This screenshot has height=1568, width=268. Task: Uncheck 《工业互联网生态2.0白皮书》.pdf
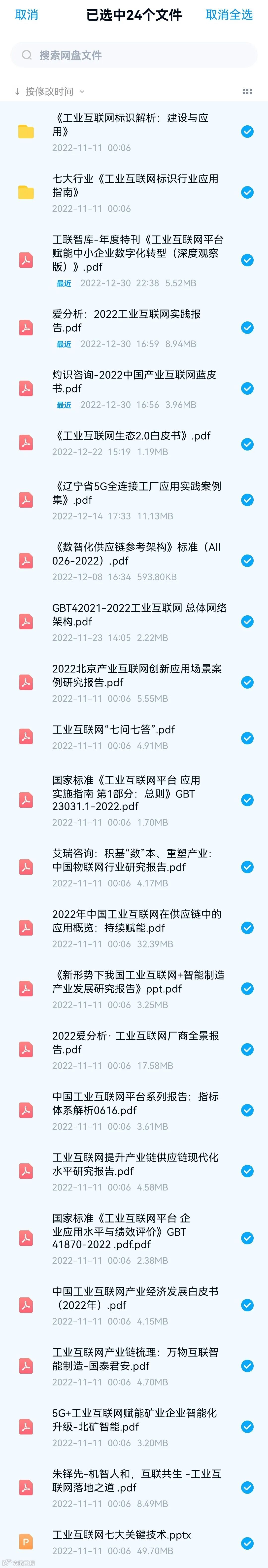click(247, 444)
